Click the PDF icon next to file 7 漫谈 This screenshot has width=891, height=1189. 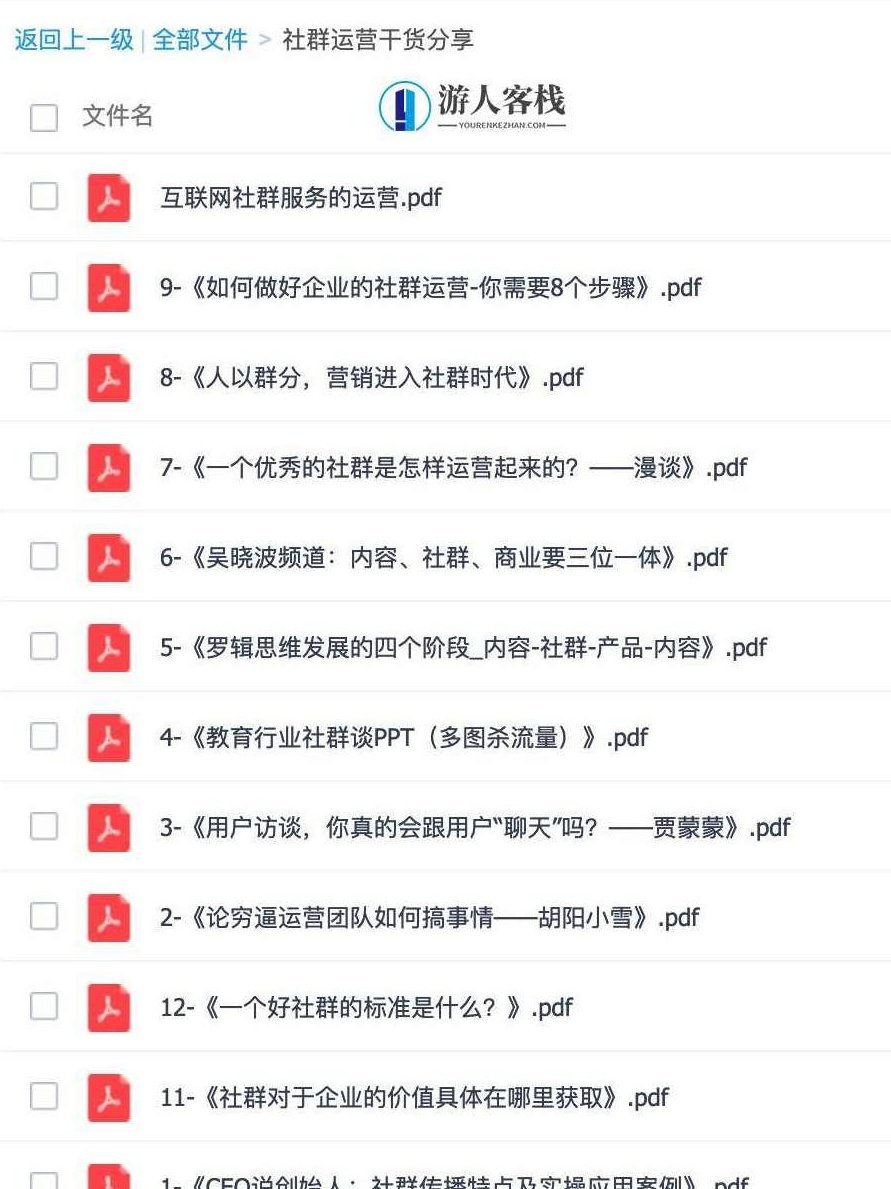(x=109, y=467)
